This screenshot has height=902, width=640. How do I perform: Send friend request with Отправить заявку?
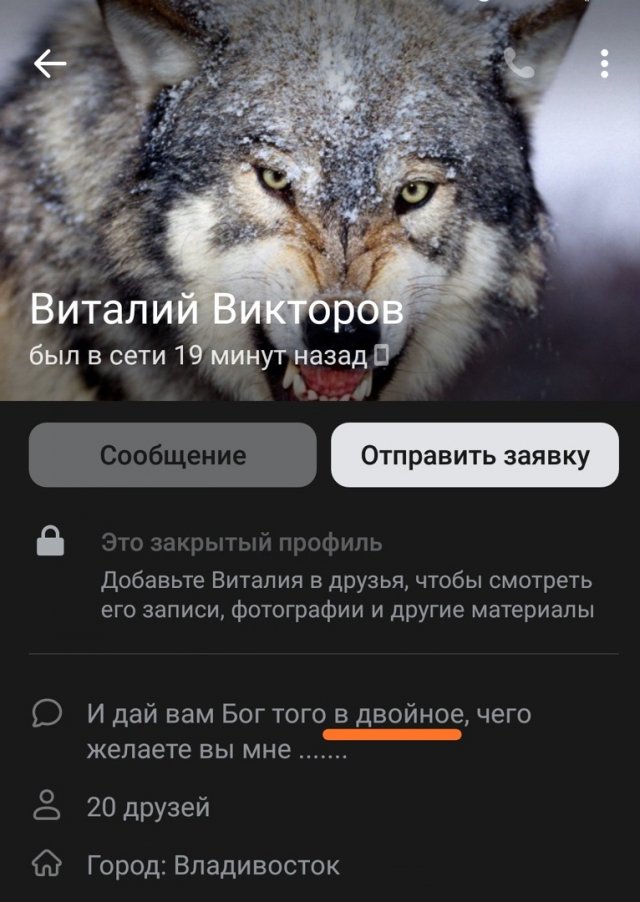pyautogui.click(x=475, y=455)
